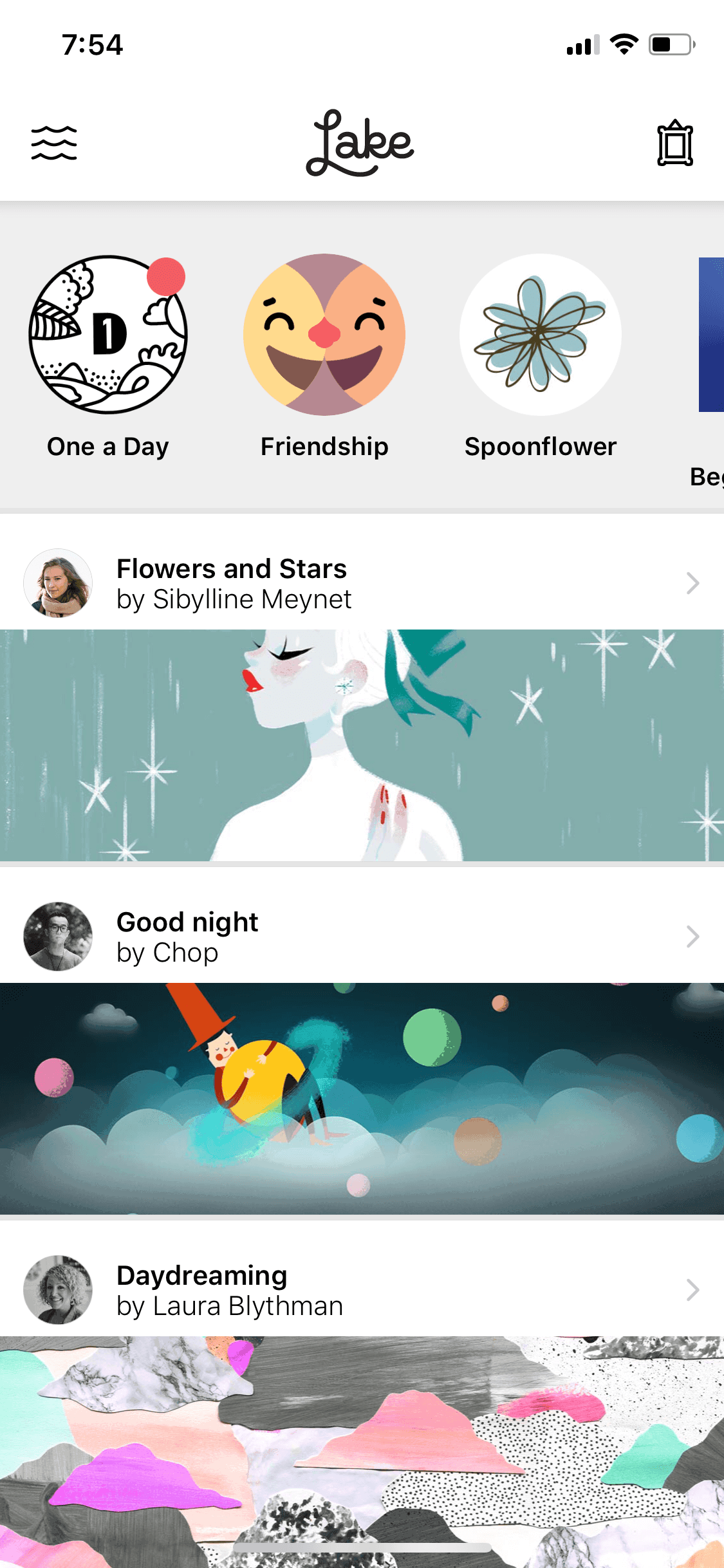The width and height of the screenshot is (724, 1568).
Task: Open the gallery frame icon
Action: pyautogui.click(x=675, y=143)
